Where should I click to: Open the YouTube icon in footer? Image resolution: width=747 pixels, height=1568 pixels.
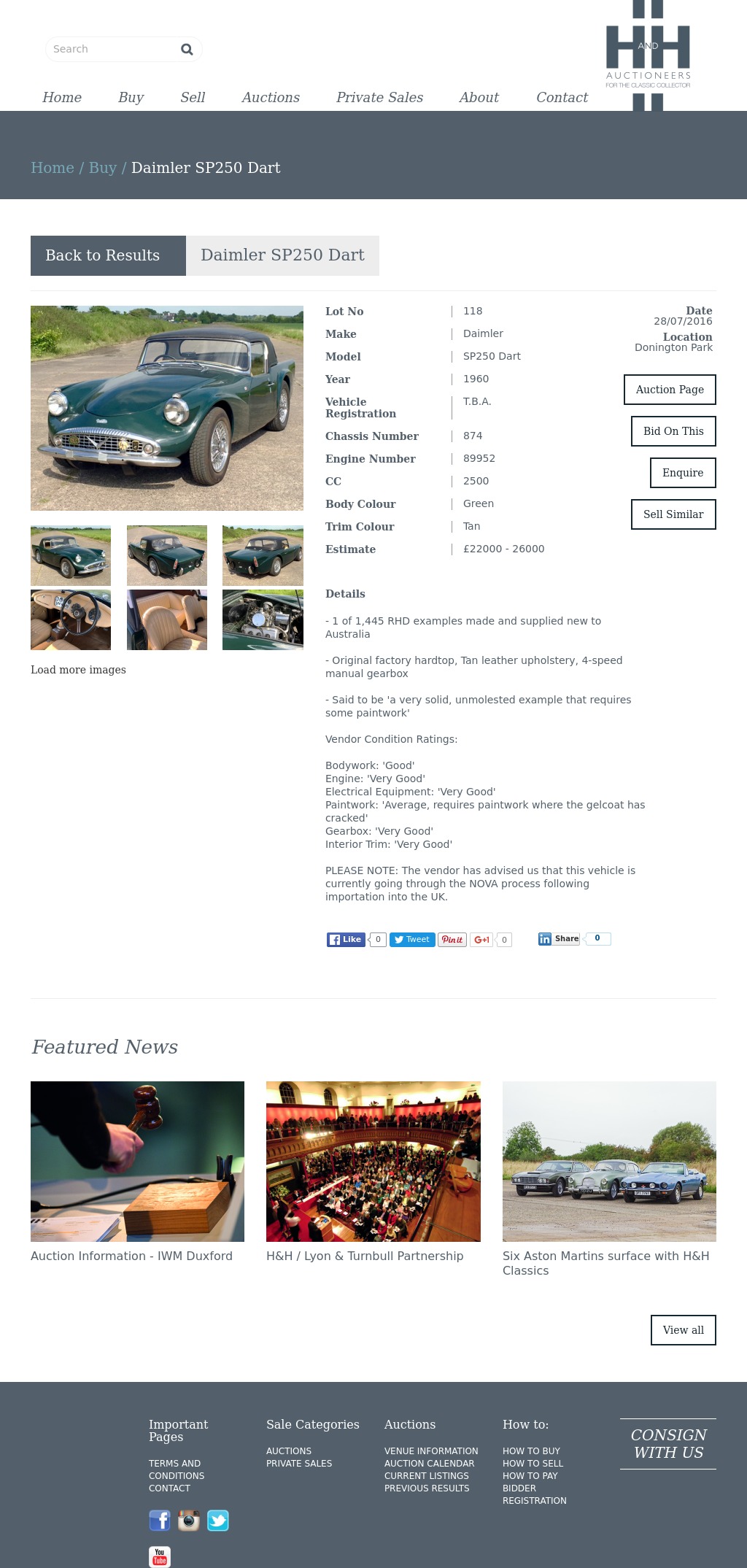[x=160, y=1556]
